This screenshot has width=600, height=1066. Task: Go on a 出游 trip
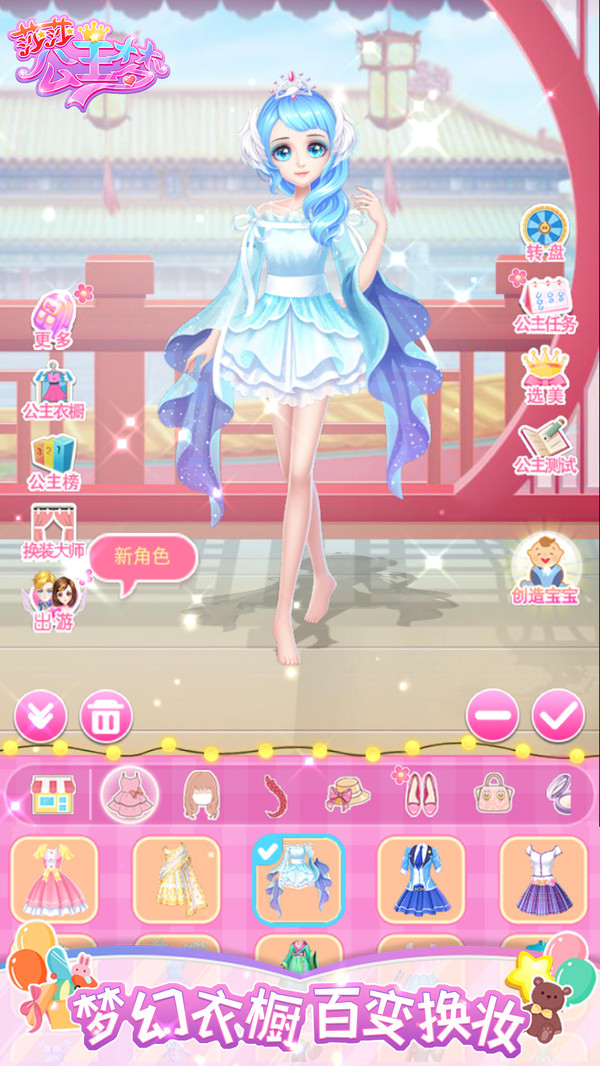pyautogui.click(x=53, y=598)
